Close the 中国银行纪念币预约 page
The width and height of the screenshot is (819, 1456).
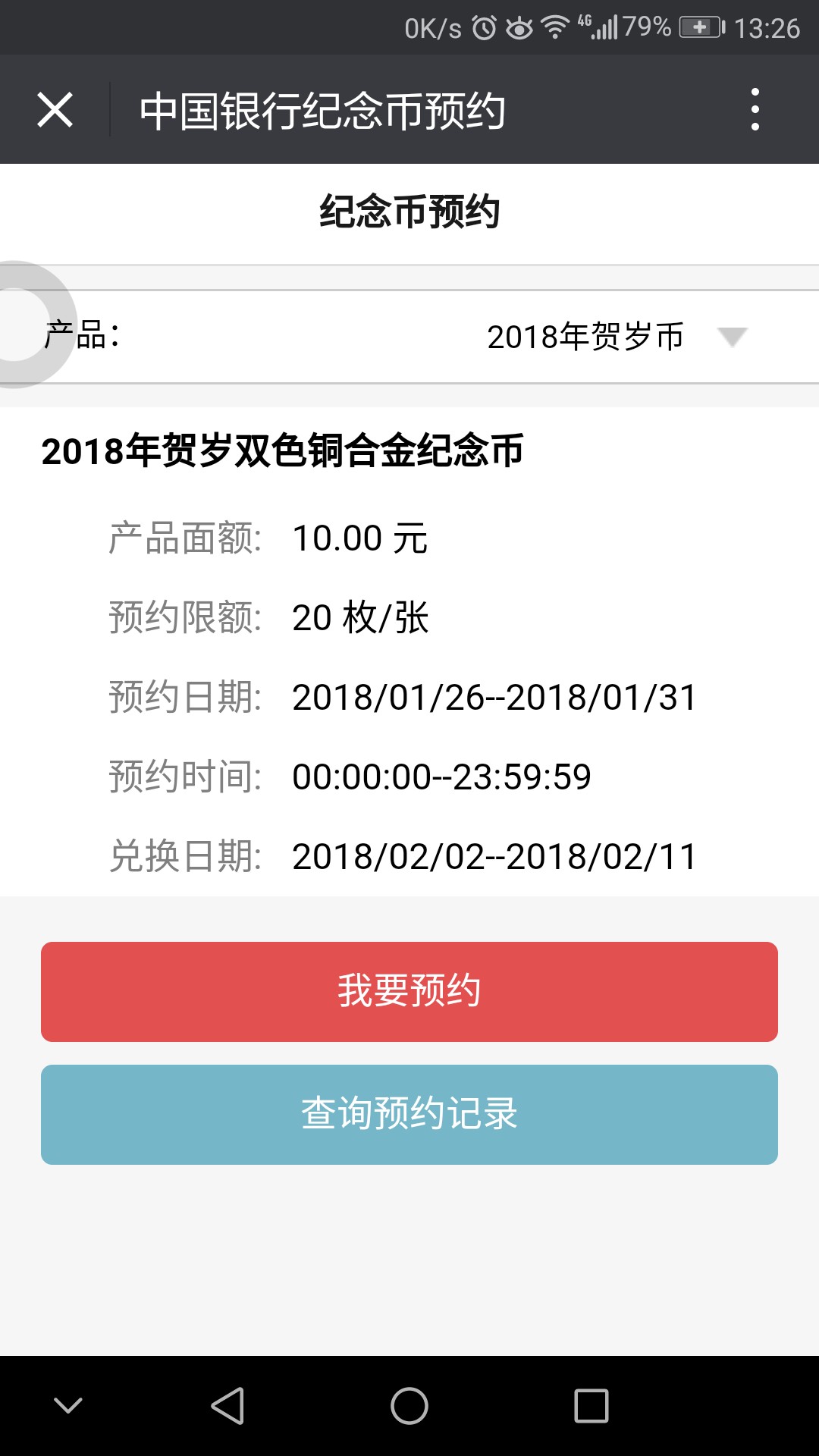55,110
